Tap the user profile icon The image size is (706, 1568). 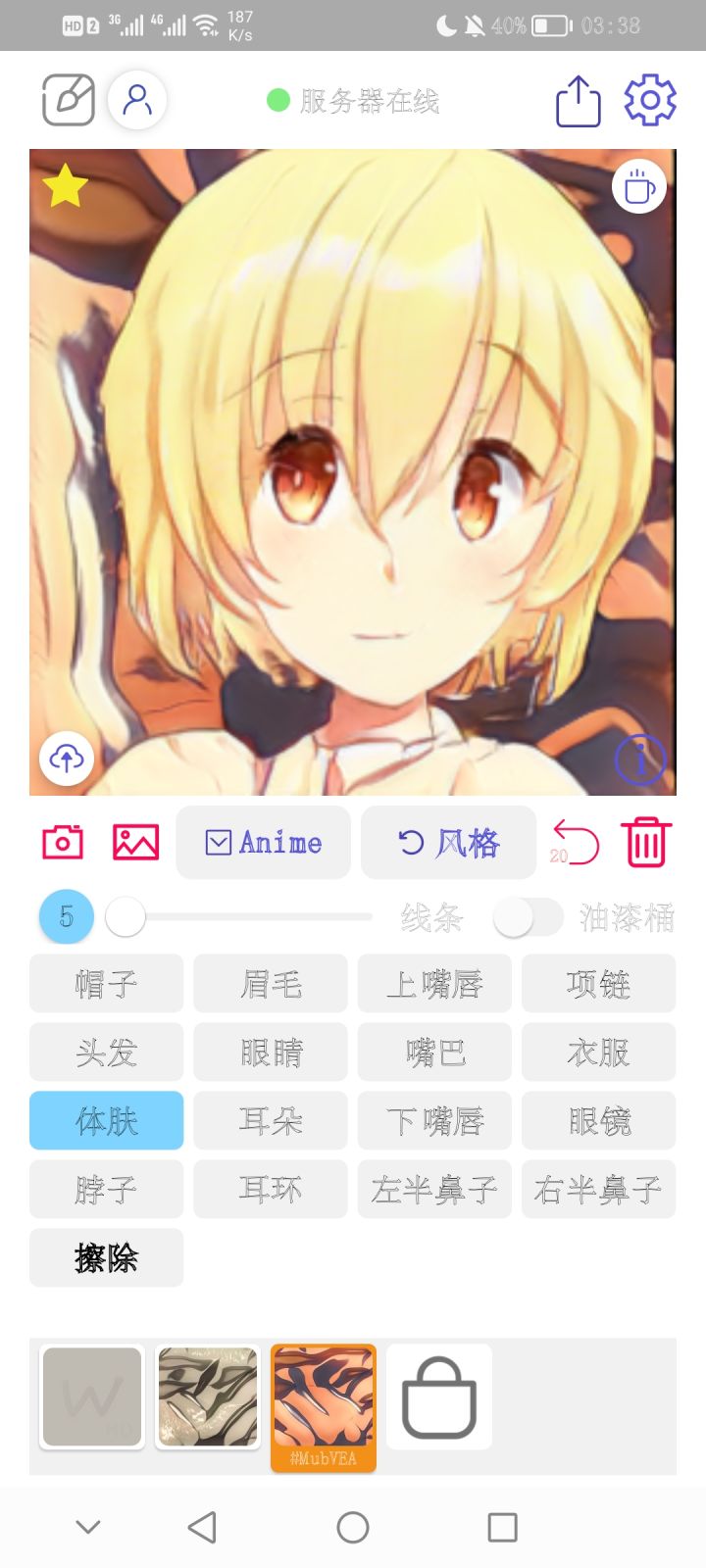[136, 98]
